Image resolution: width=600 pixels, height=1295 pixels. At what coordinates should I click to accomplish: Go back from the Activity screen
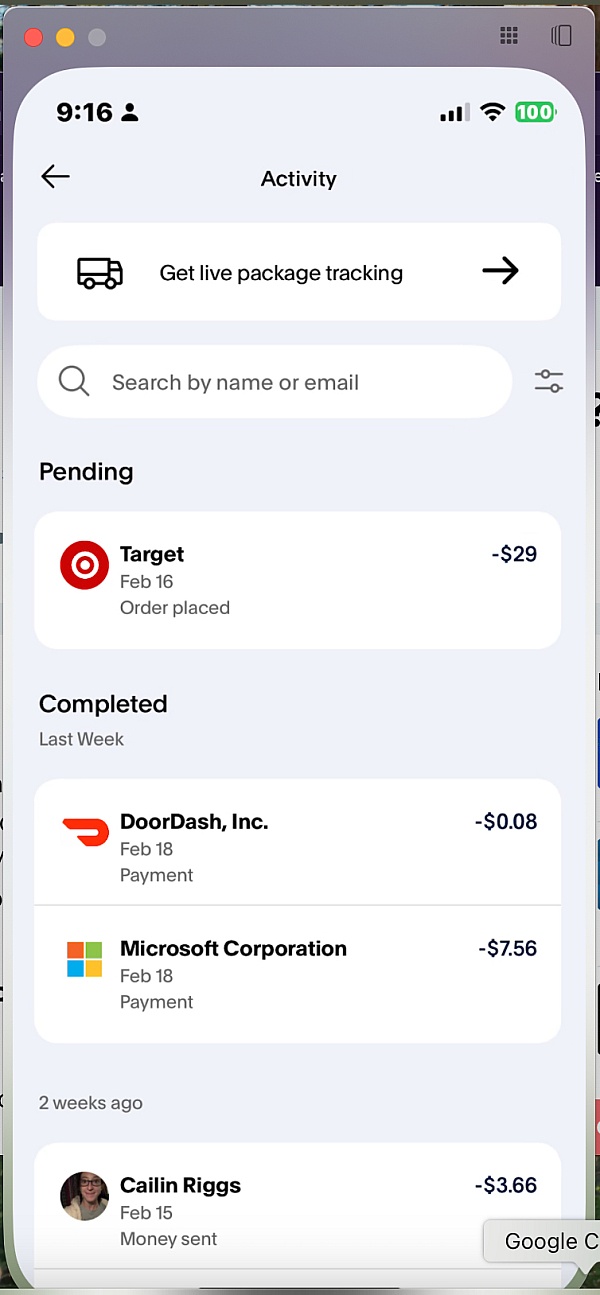tap(55, 177)
